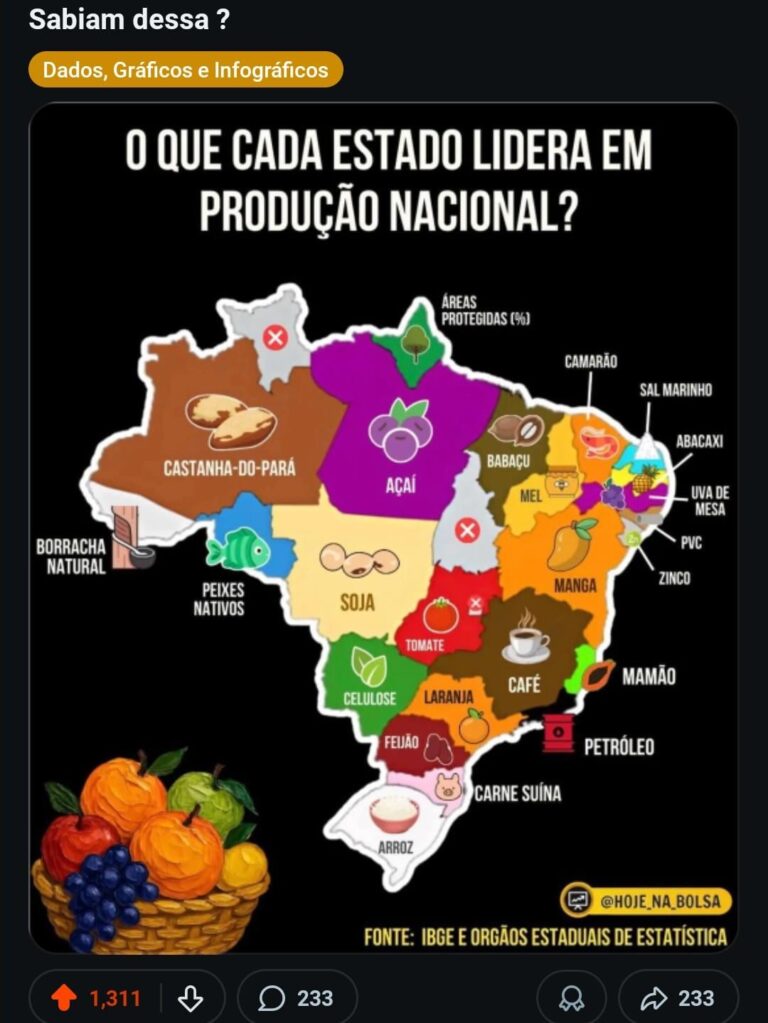Downvote this post
The image size is (768, 1023).
[x=190, y=997]
